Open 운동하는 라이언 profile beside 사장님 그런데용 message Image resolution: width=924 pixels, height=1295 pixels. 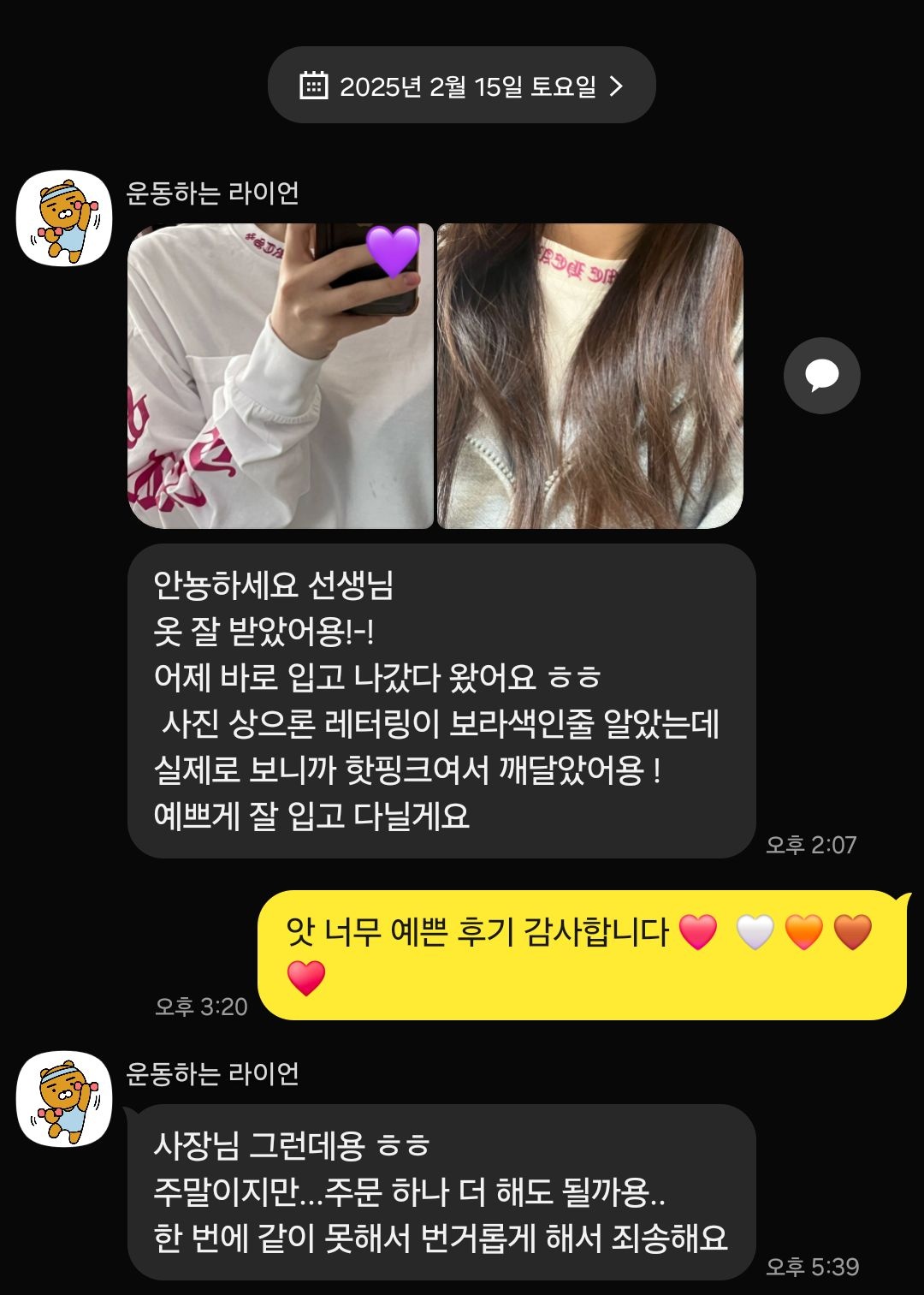(64, 1098)
